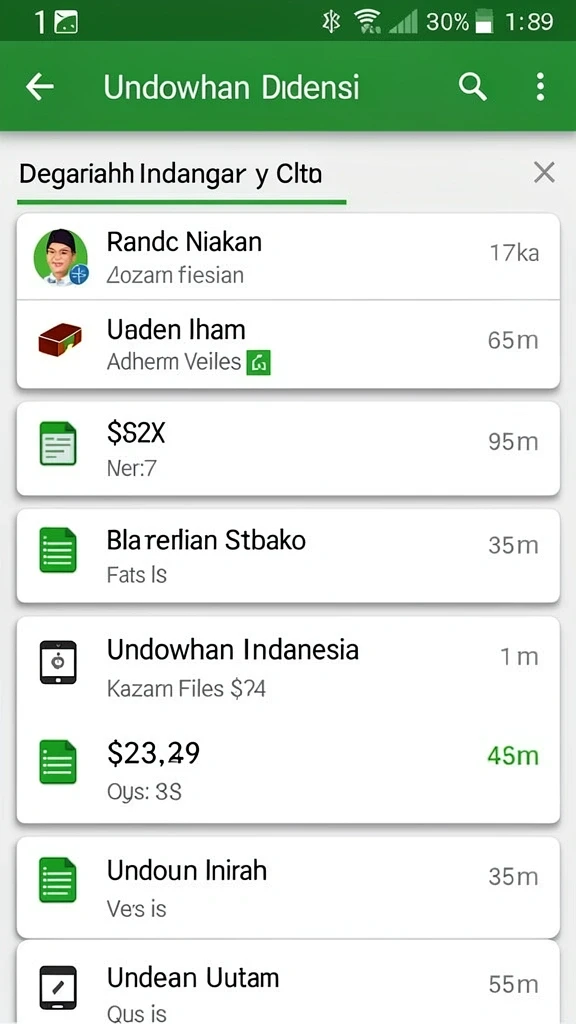Go back using the arrow in the app bar

(x=40, y=87)
